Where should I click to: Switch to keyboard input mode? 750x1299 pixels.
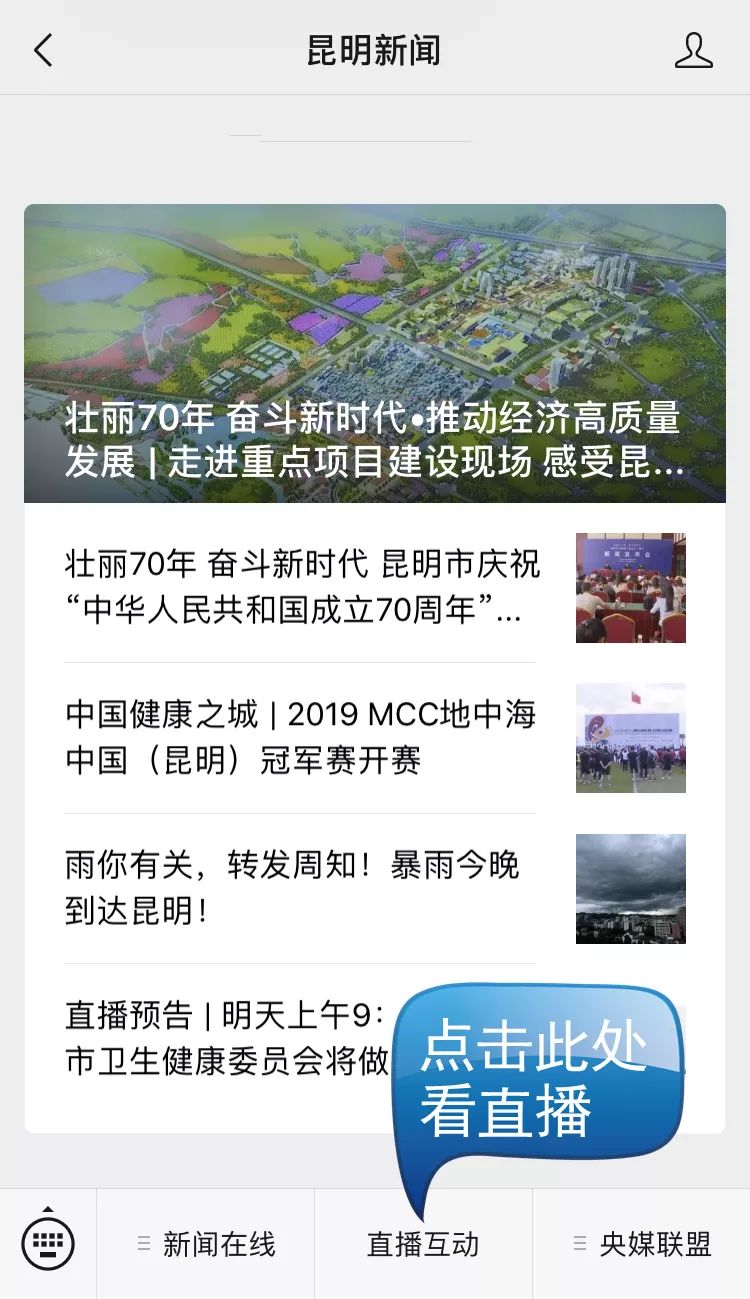[48, 1243]
